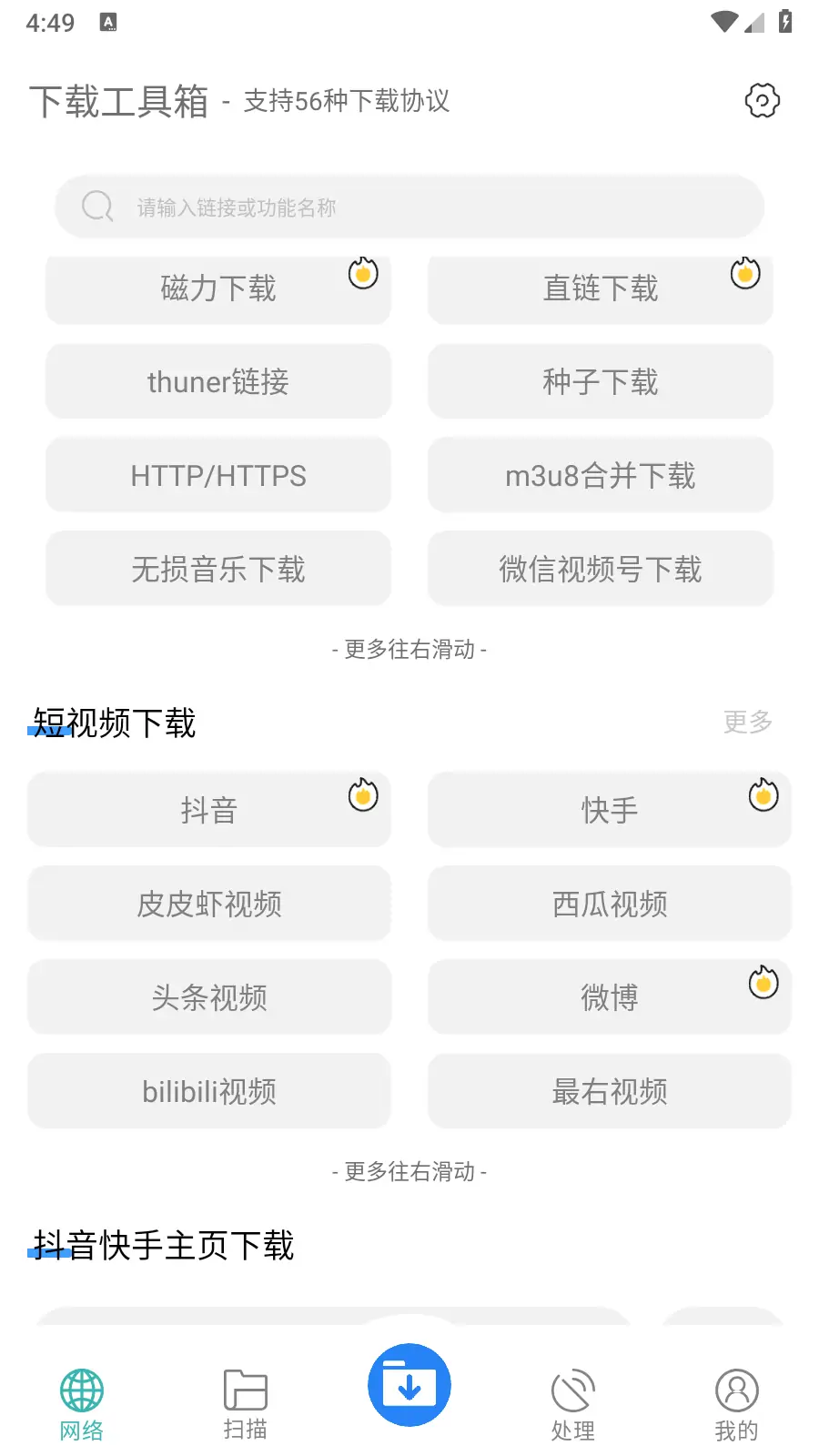Select 微信视频号下载
Image resolution: width=819 pixels, height=1456 pixels.
600,568
